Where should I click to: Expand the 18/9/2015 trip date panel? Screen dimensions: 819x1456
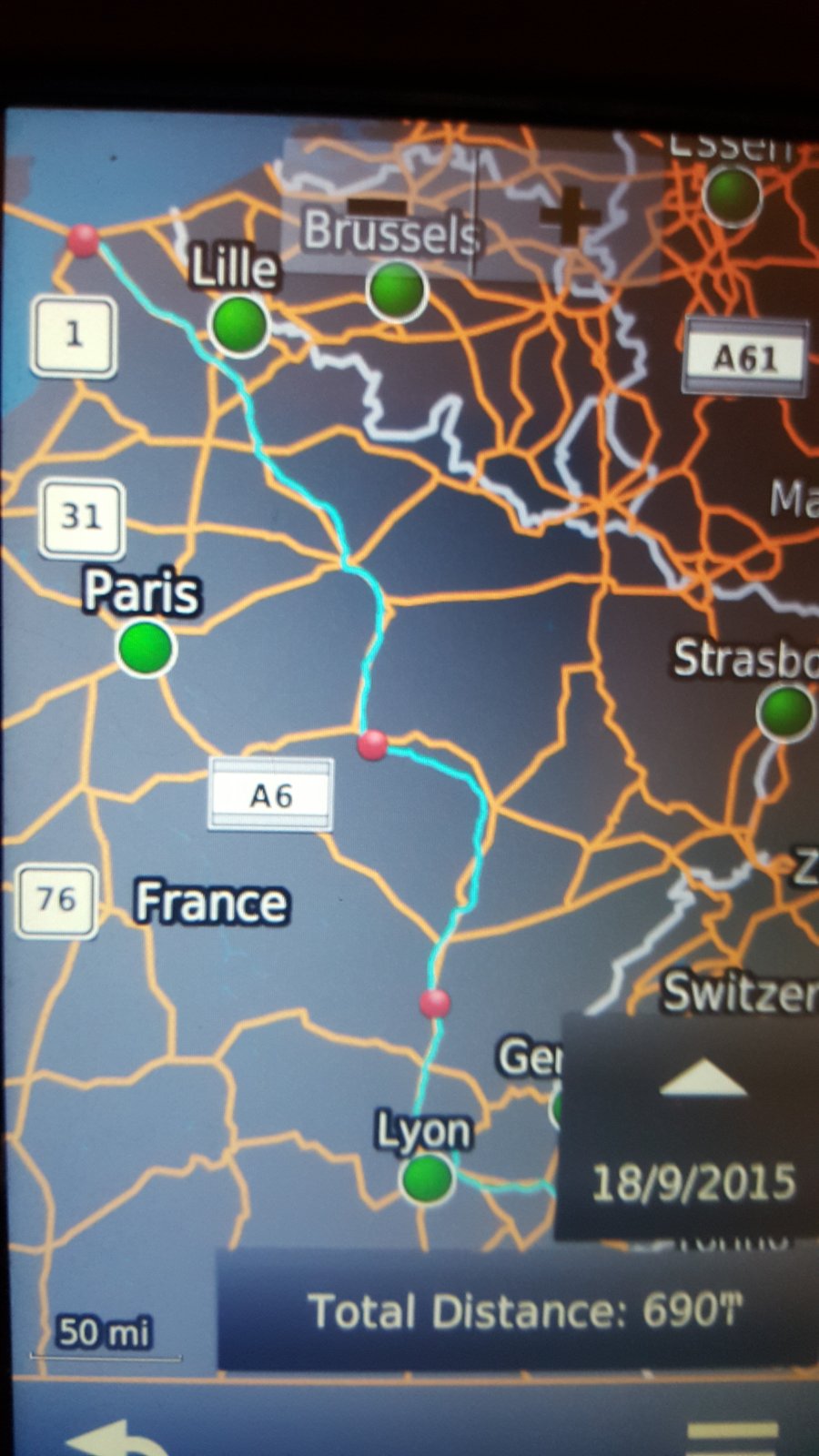(x=702, y=1081)
